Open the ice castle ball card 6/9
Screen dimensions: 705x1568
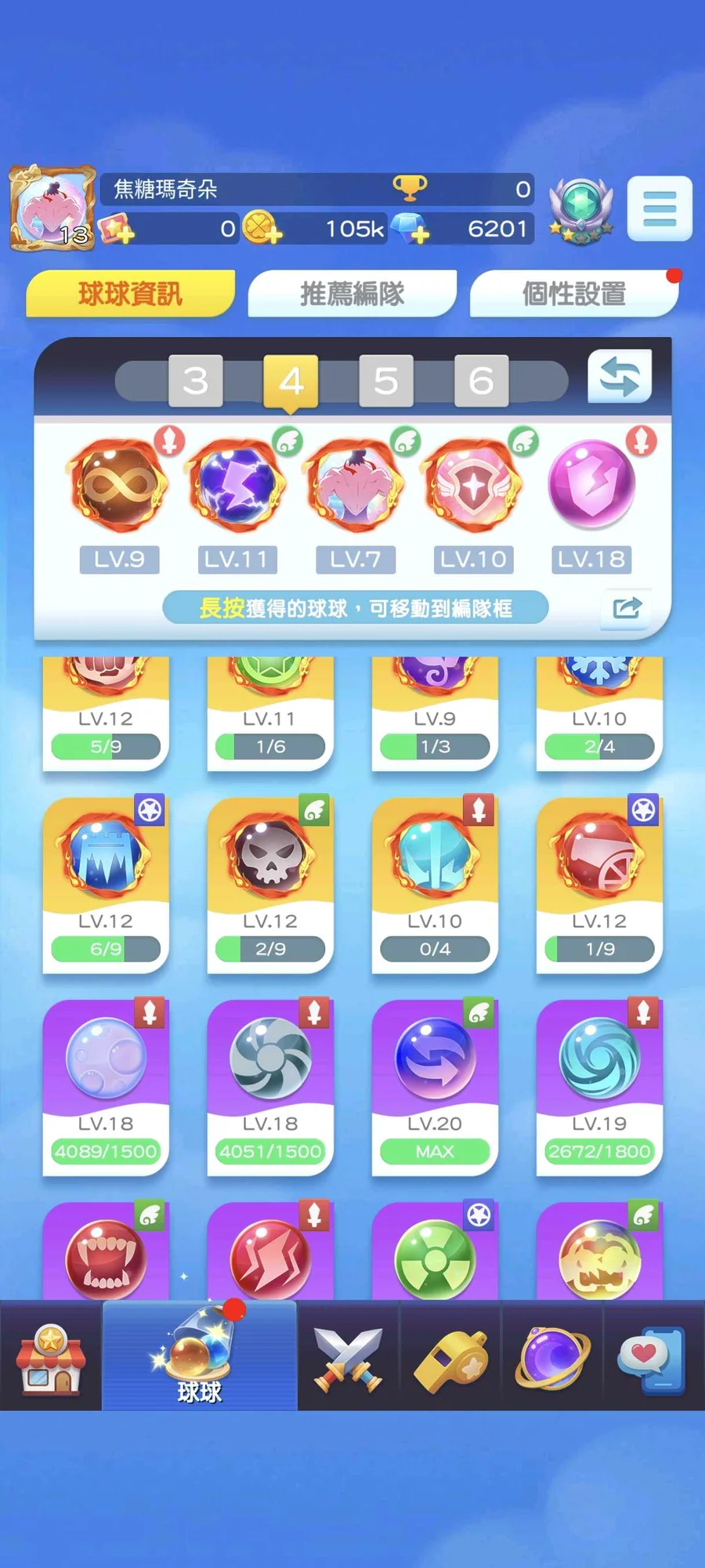[x=106, y=884]
